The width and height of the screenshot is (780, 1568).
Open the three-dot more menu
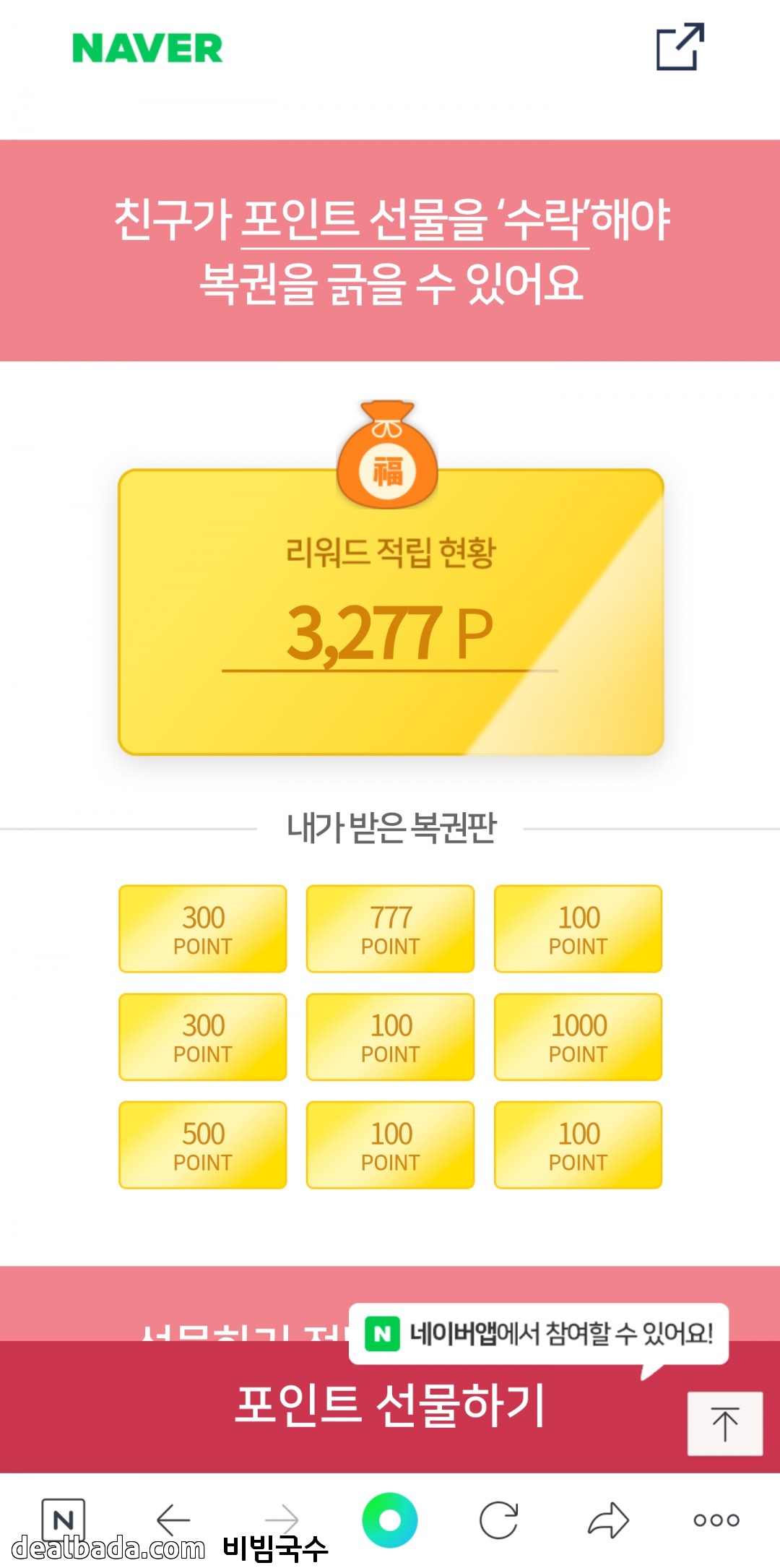[x=716, y=1520]
